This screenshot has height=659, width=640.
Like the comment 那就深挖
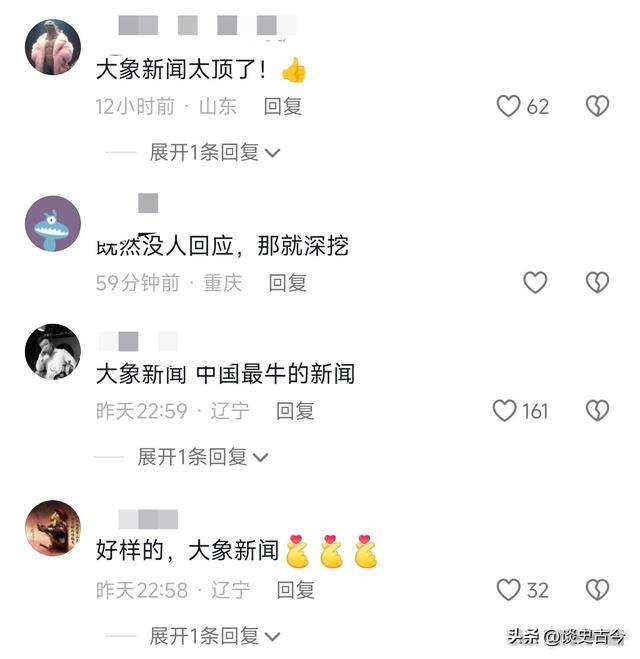coord(536,283)
